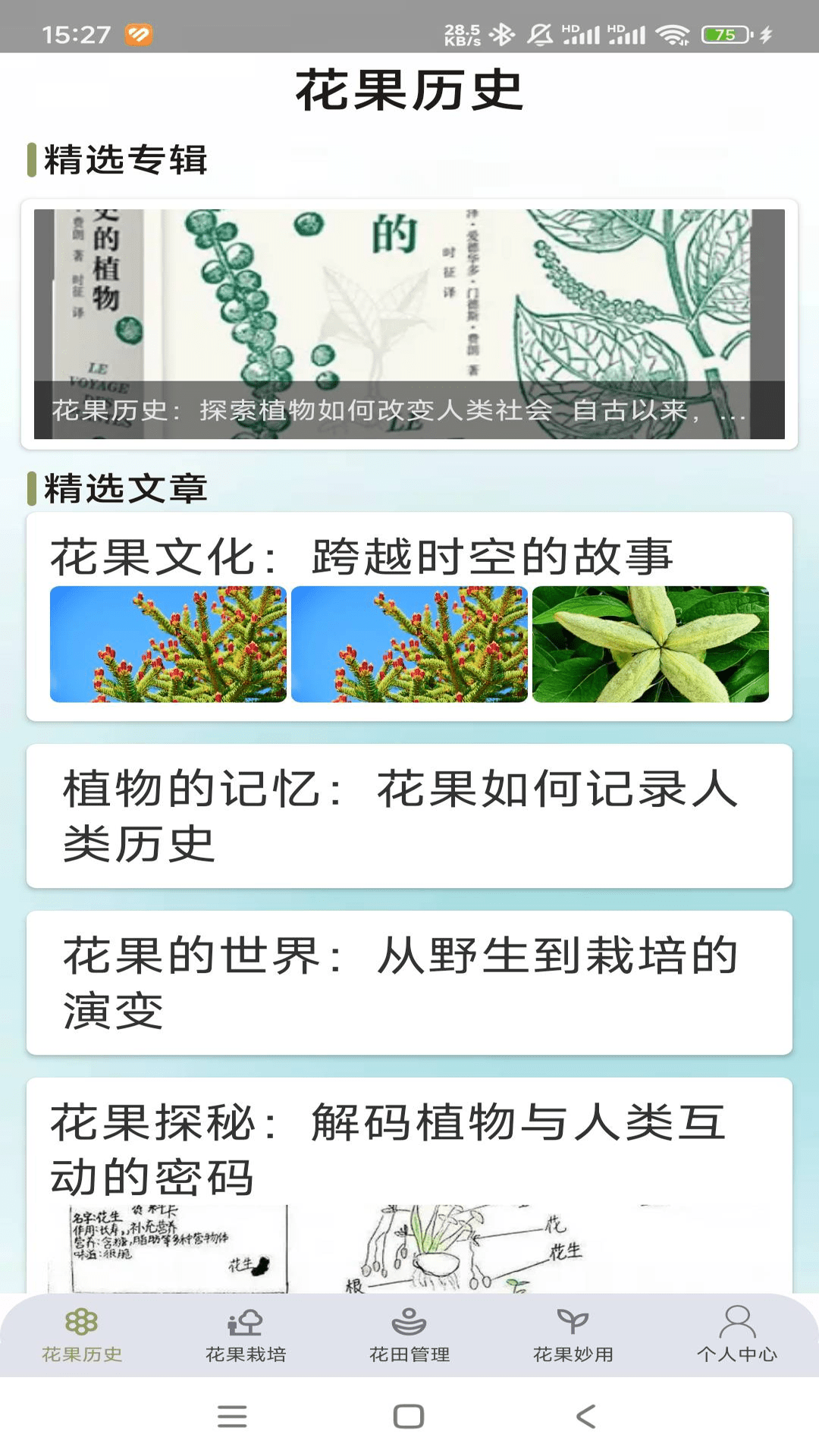The height and width of the screenshot is (1456, 819).
Task: Open 花果的世界：从野生到栽培的演变
Action: tap(409, 983)
